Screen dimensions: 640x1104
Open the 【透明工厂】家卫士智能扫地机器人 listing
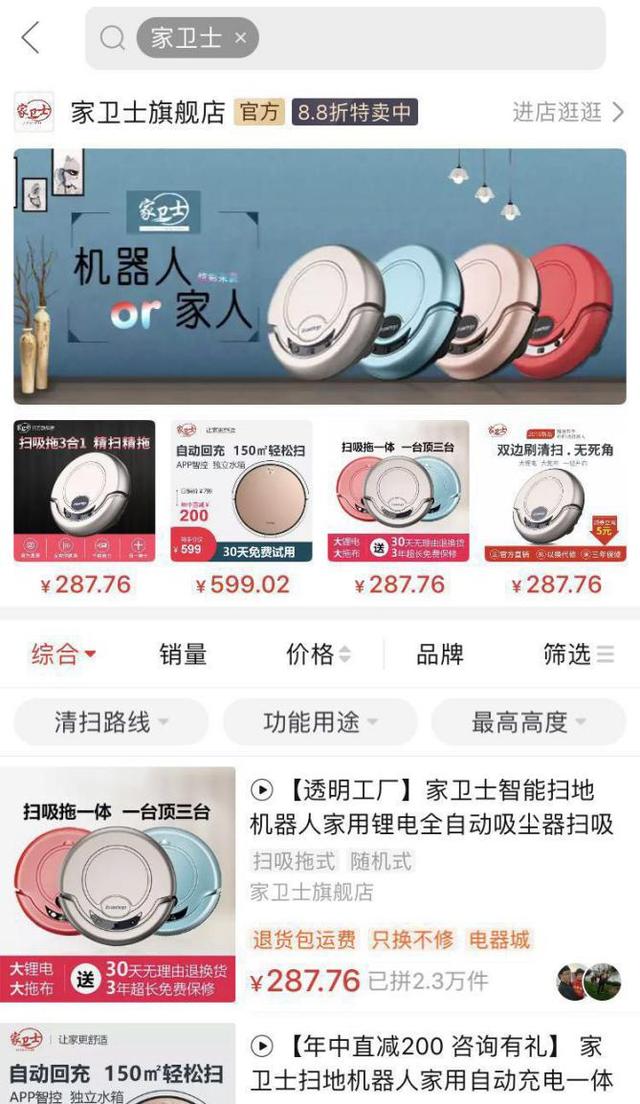coord(430,807)
